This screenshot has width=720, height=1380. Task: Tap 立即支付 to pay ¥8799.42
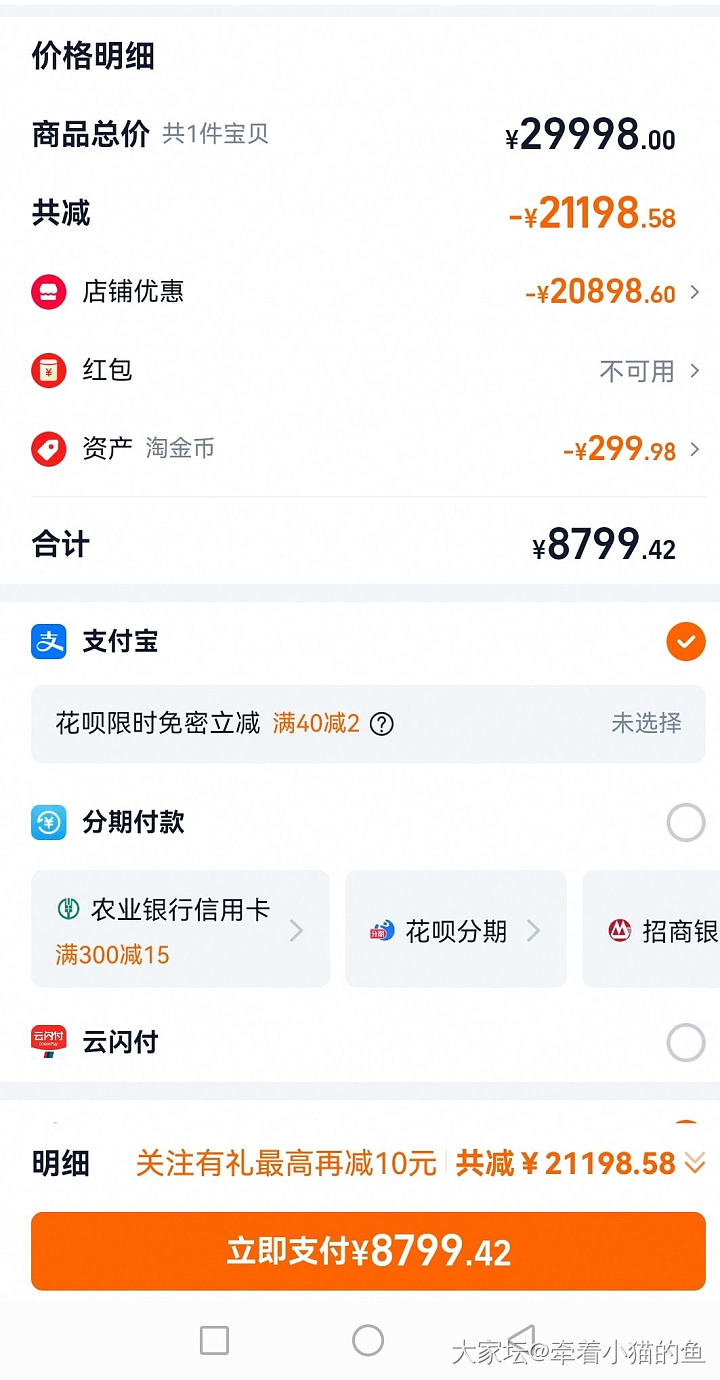(x=368, y=1251)
